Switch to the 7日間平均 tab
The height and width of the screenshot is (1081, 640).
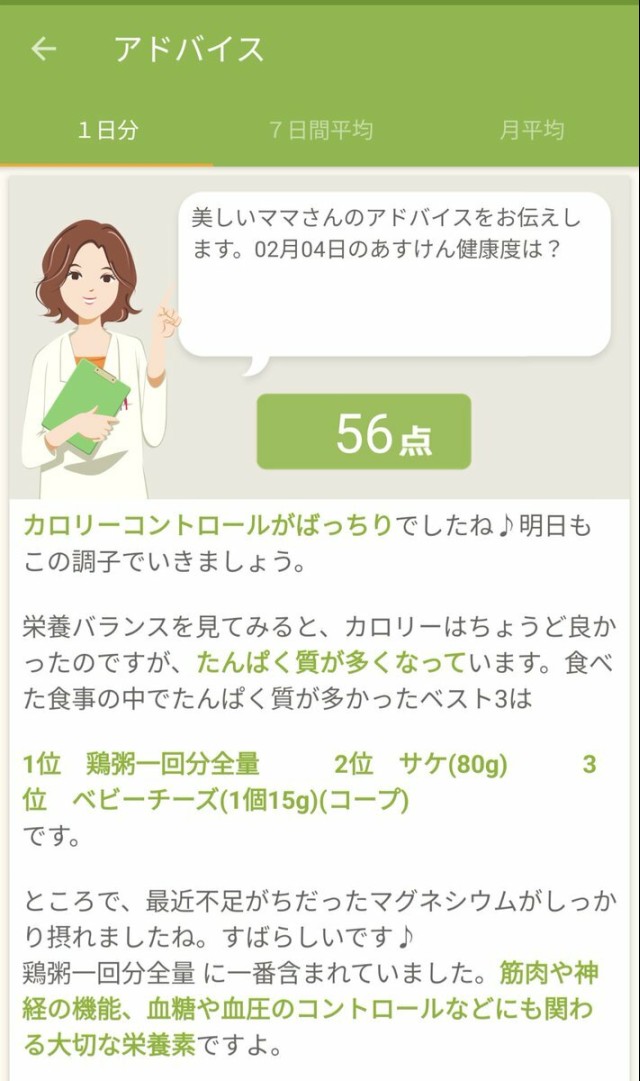[x=320, y=131]
